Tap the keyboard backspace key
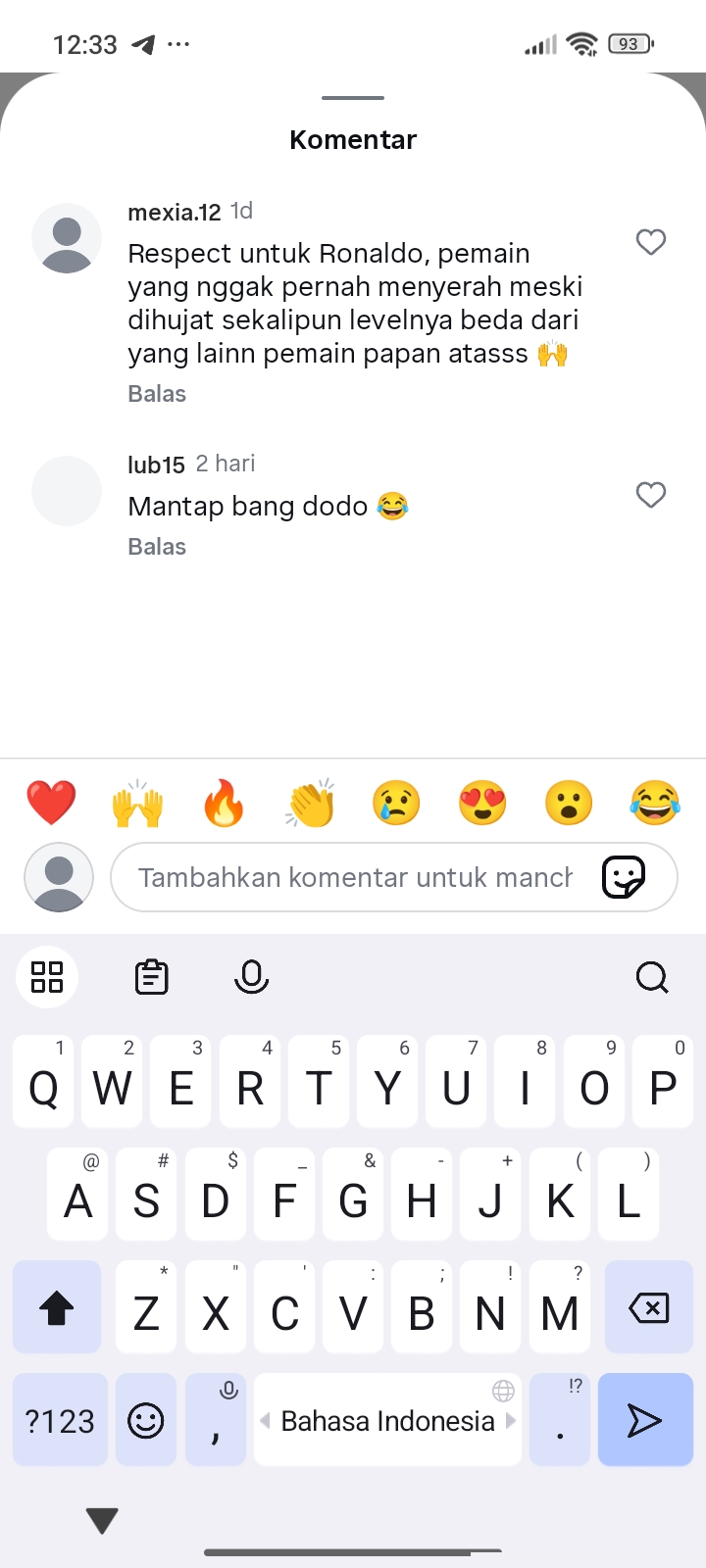 coord(648,1308)
